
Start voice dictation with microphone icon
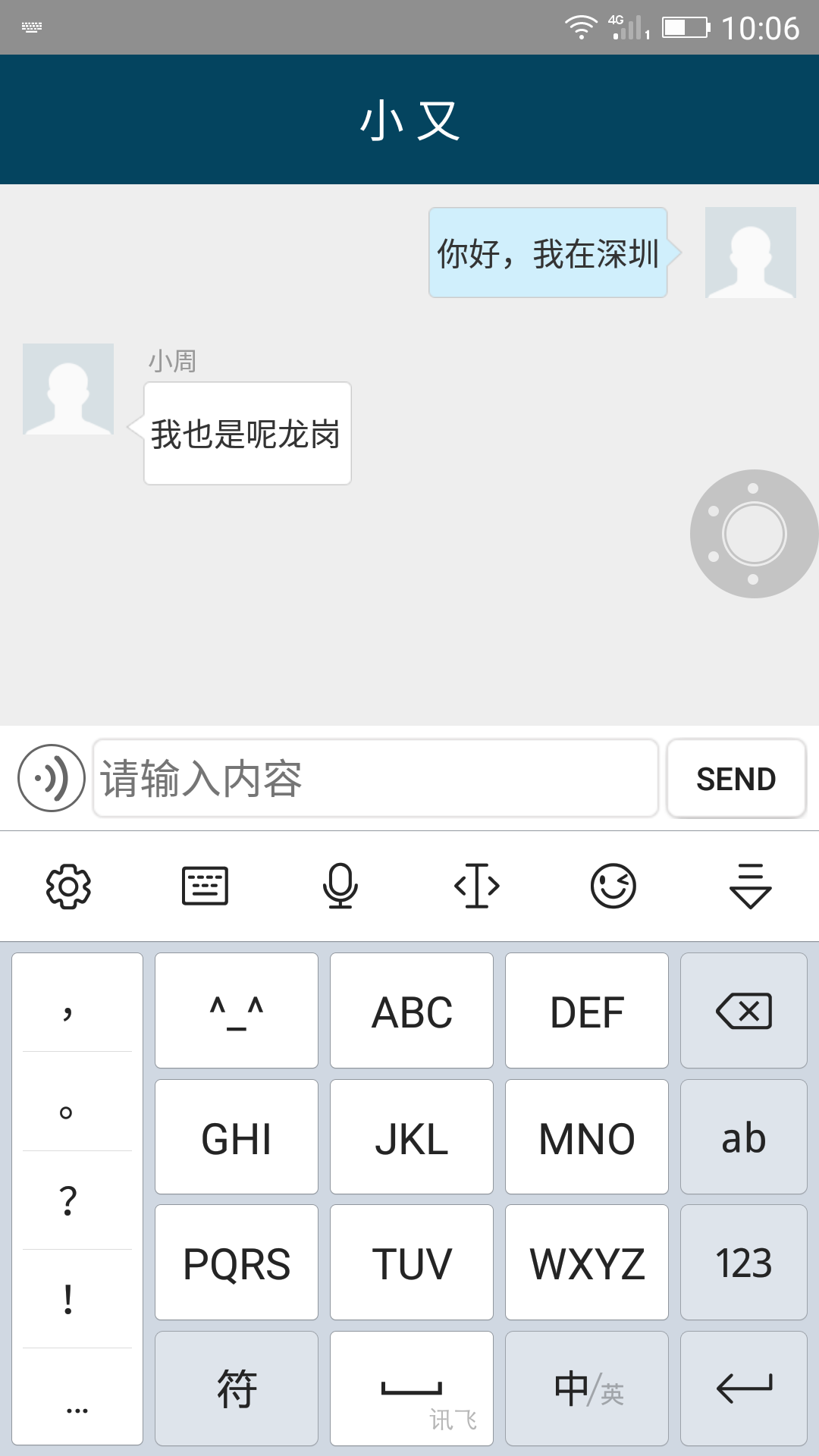point(340,885)
